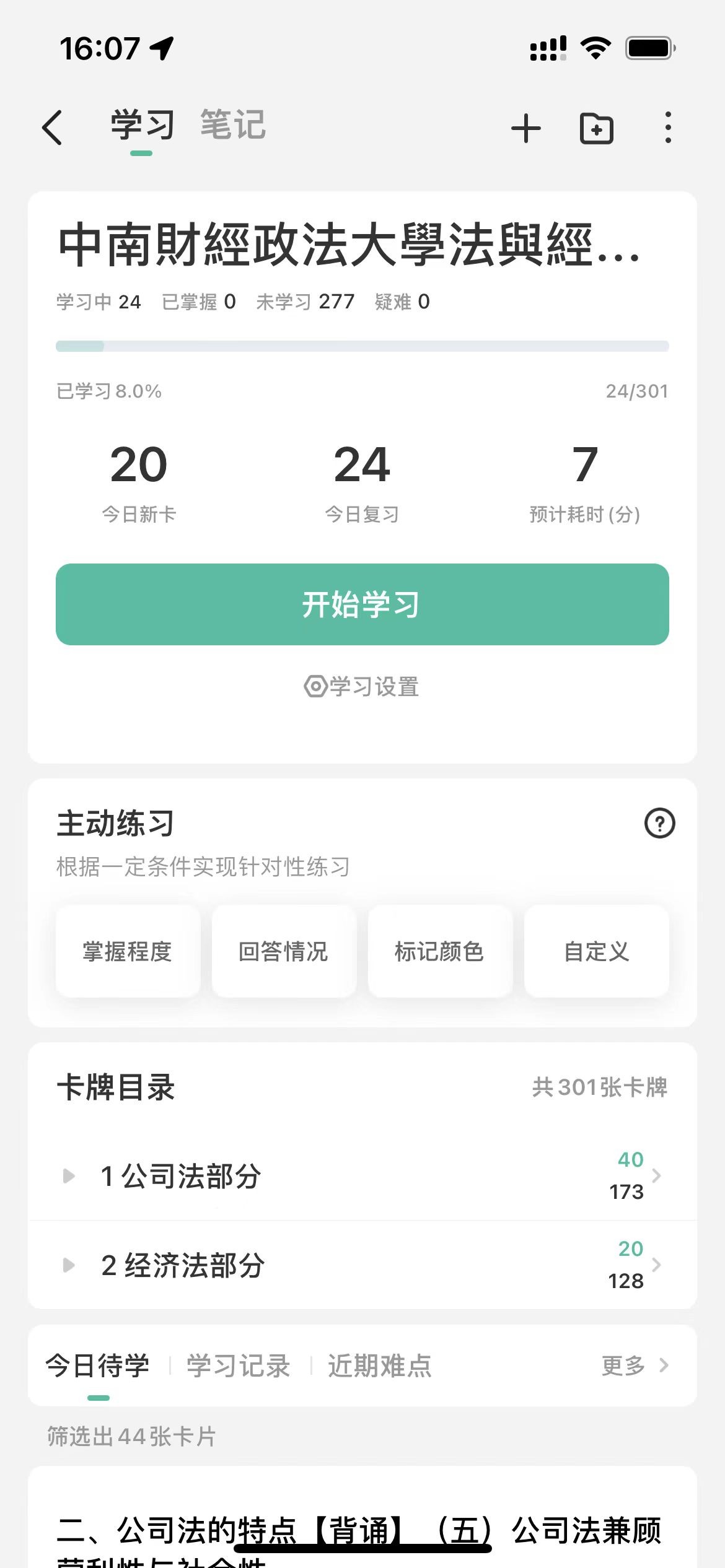The image size is (725, 1568).
Task: Switch to the 笔记 tab
Action: [233, 124]
